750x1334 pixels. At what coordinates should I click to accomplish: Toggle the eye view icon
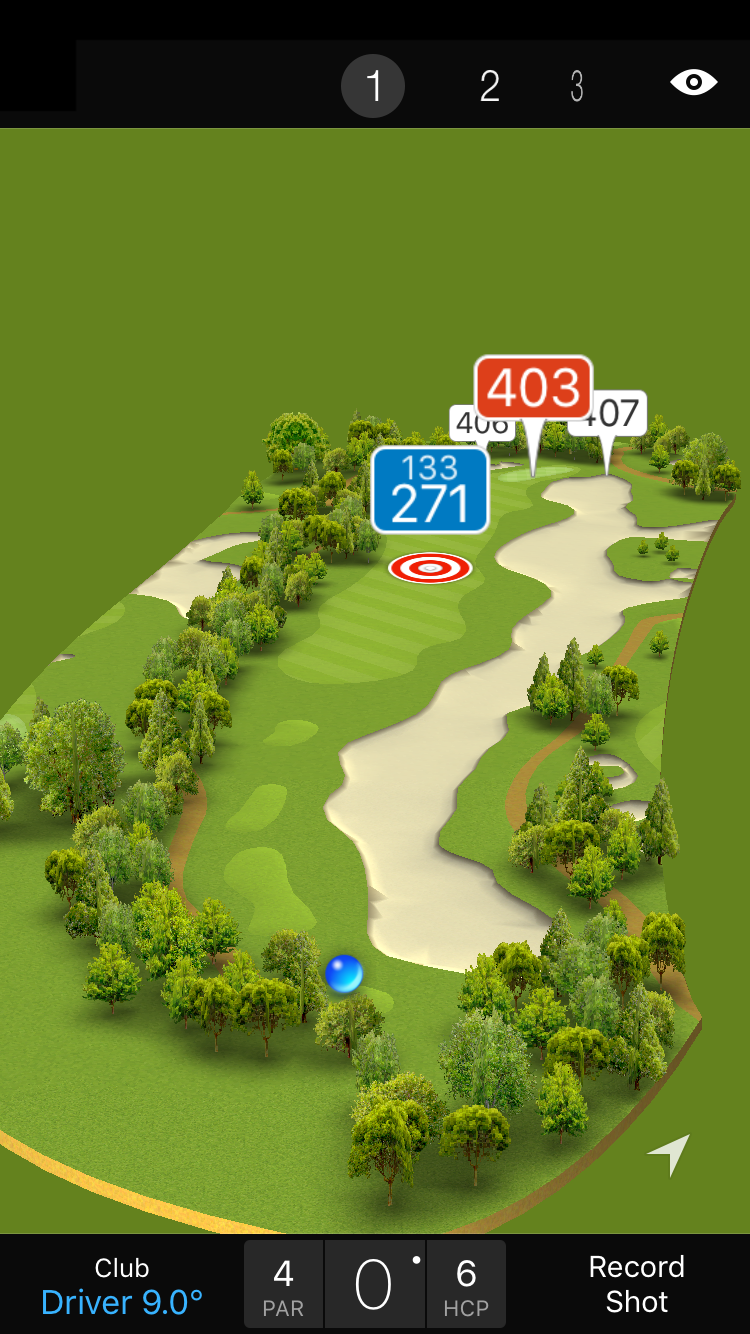(x=693, y=82)
